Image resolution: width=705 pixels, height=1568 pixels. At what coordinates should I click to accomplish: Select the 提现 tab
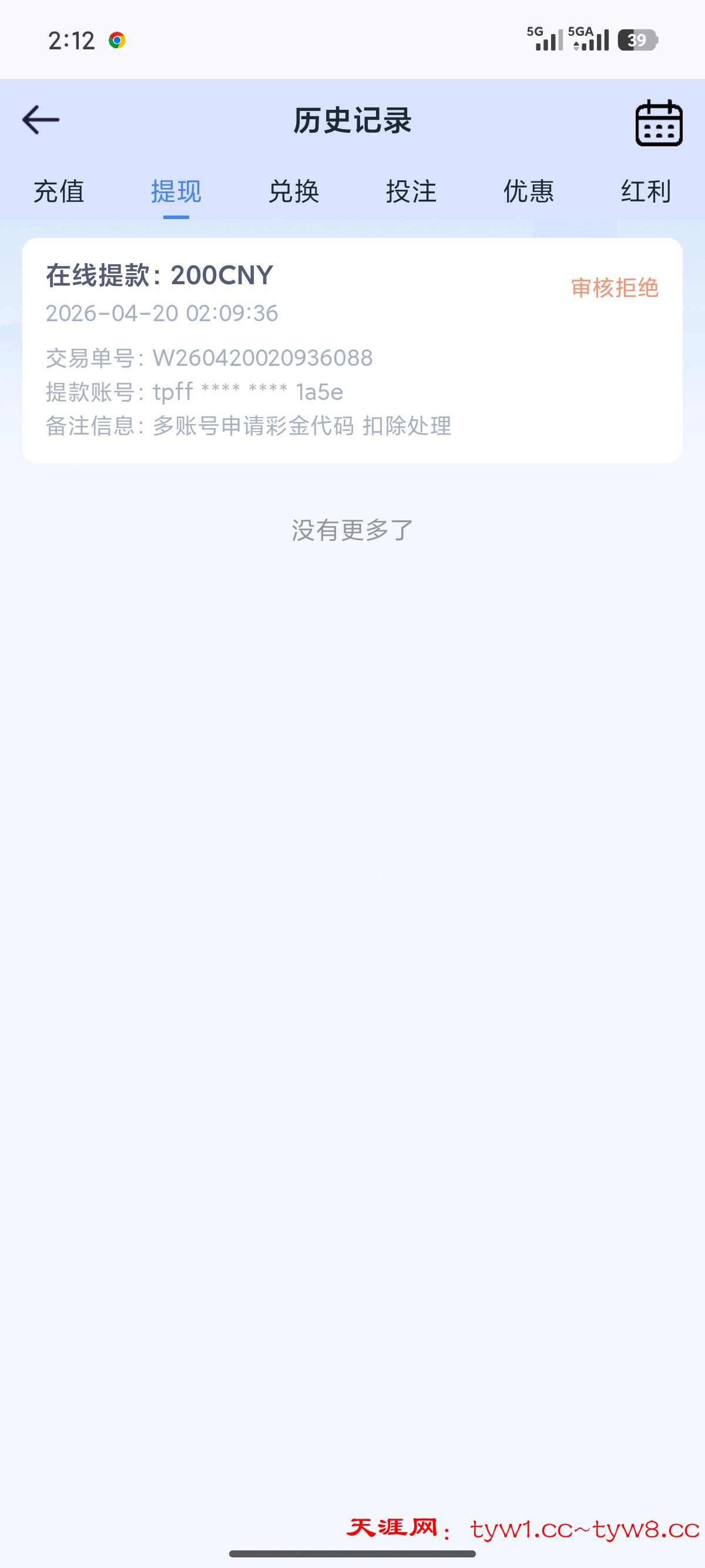pyautogui.click(x=176, y=191)
